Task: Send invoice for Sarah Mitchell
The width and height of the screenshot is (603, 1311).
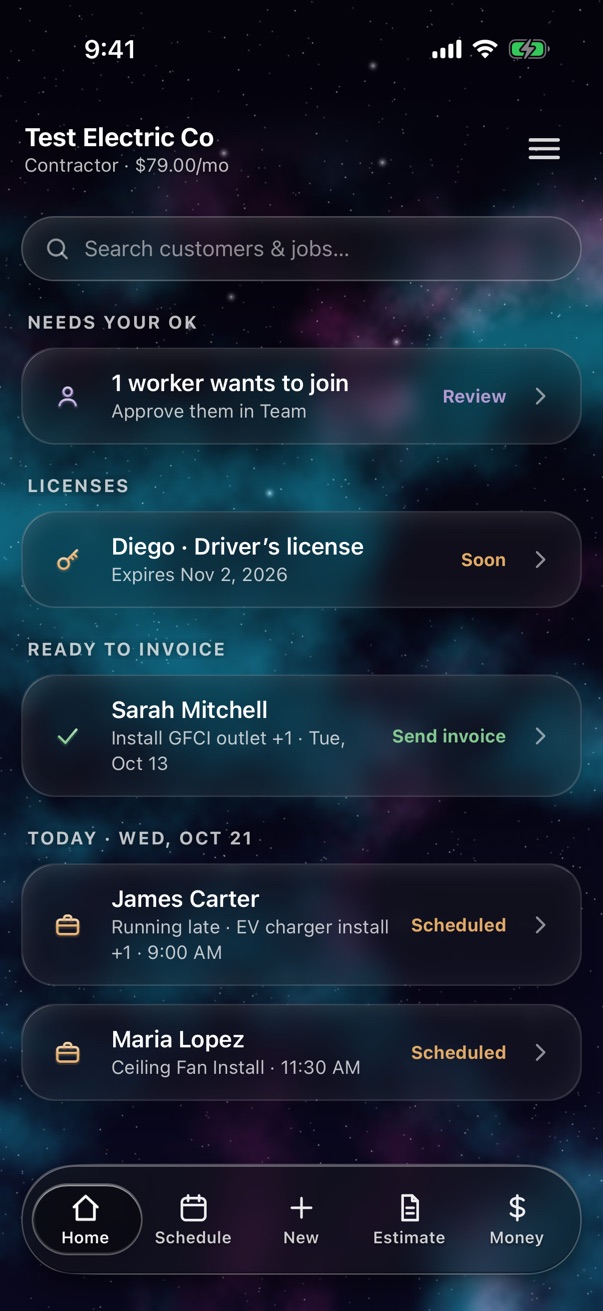Action: (x=301, y=736)
